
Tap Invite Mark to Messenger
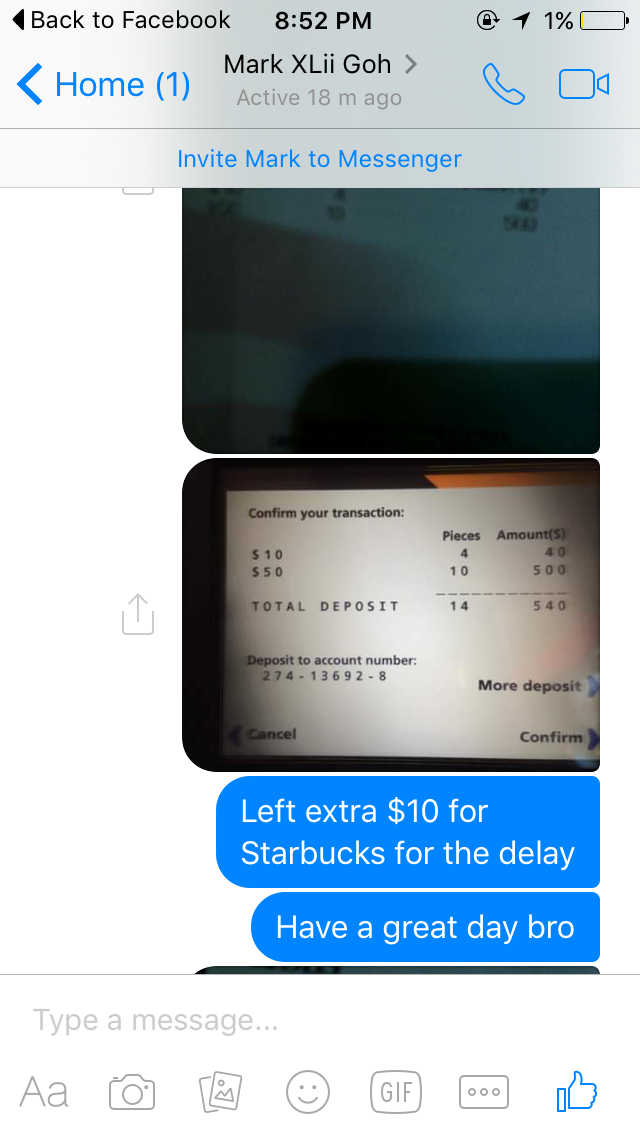click(320, 159)
